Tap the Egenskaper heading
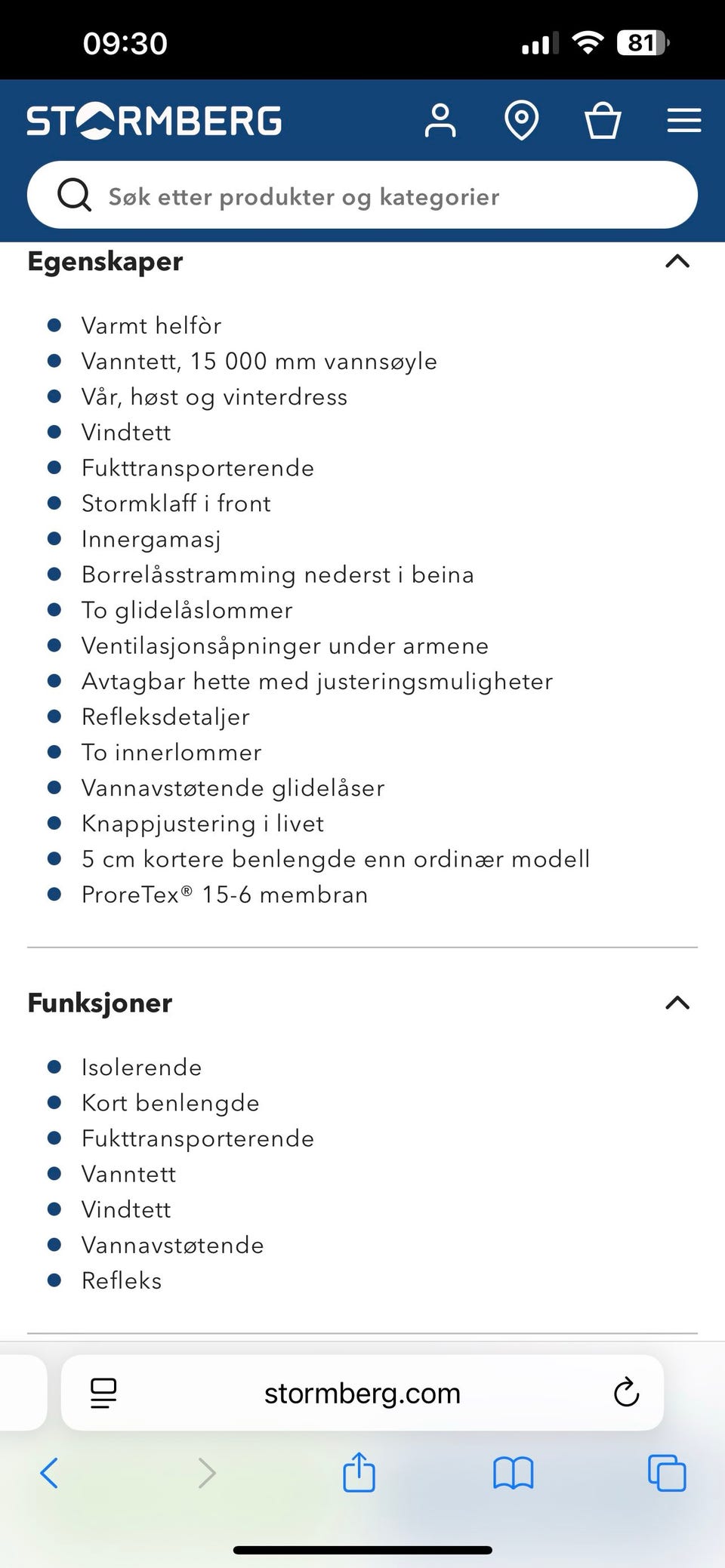The width and height of the screenshot is (725, 1568). pos(104,261)
